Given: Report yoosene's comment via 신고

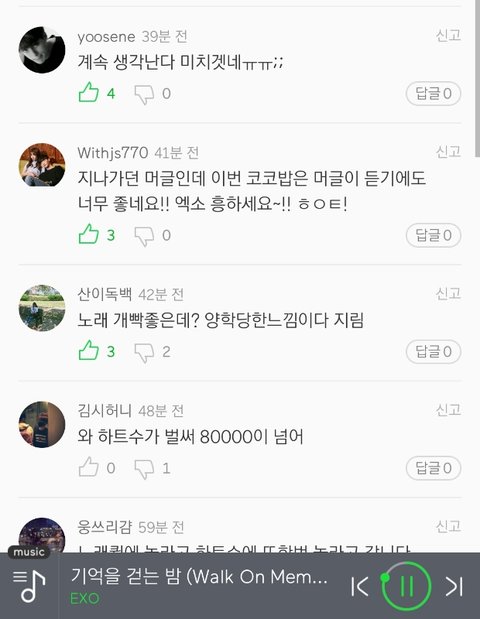Looking at the screenshot, I should click(448, 36).
